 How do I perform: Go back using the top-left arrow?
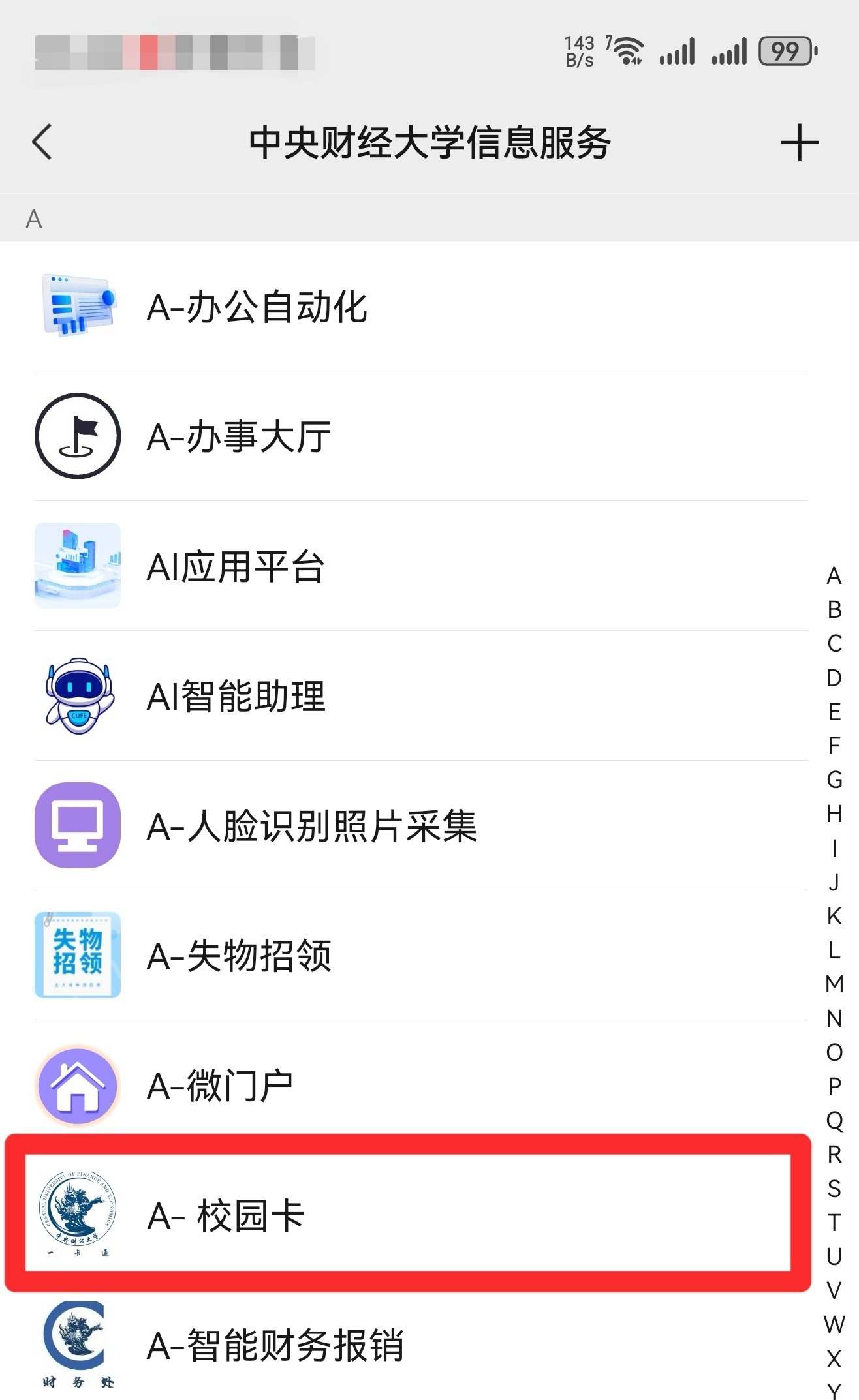42,142
